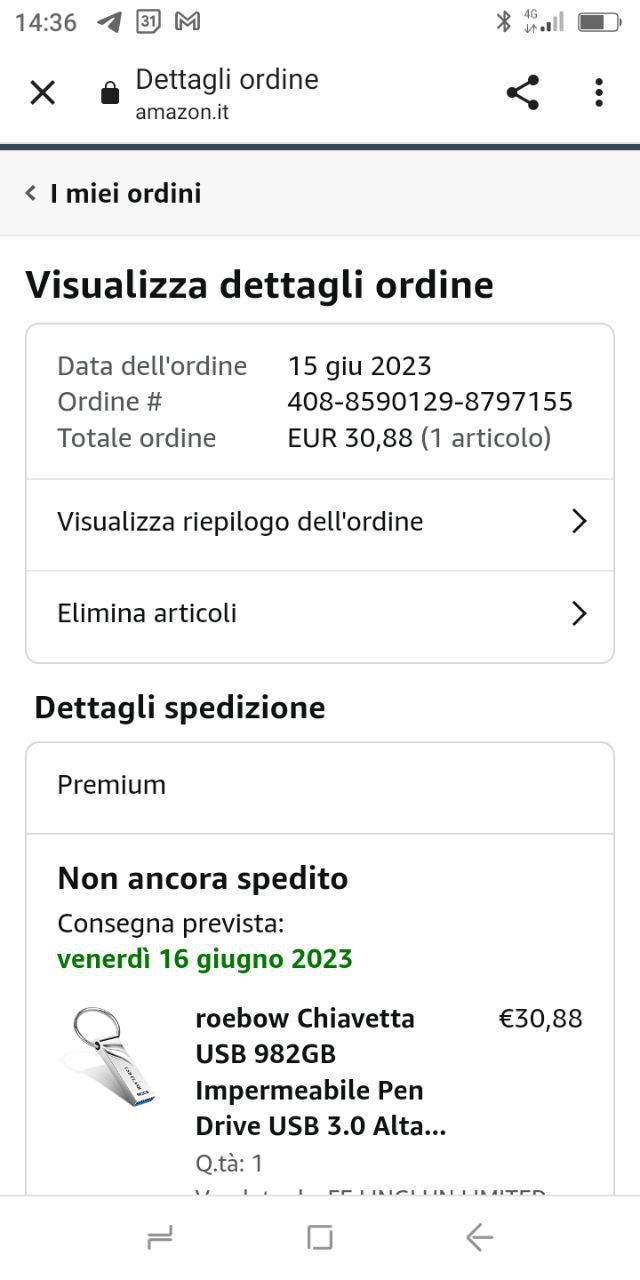
Task: Open the browser overflow menu
Action: 598,93
